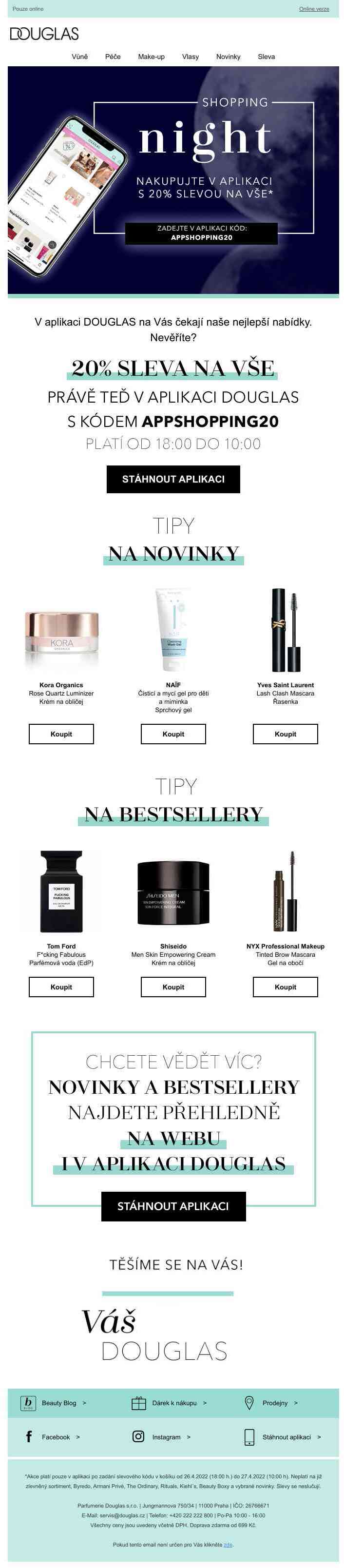Open the Novinky category

(229, 57)
